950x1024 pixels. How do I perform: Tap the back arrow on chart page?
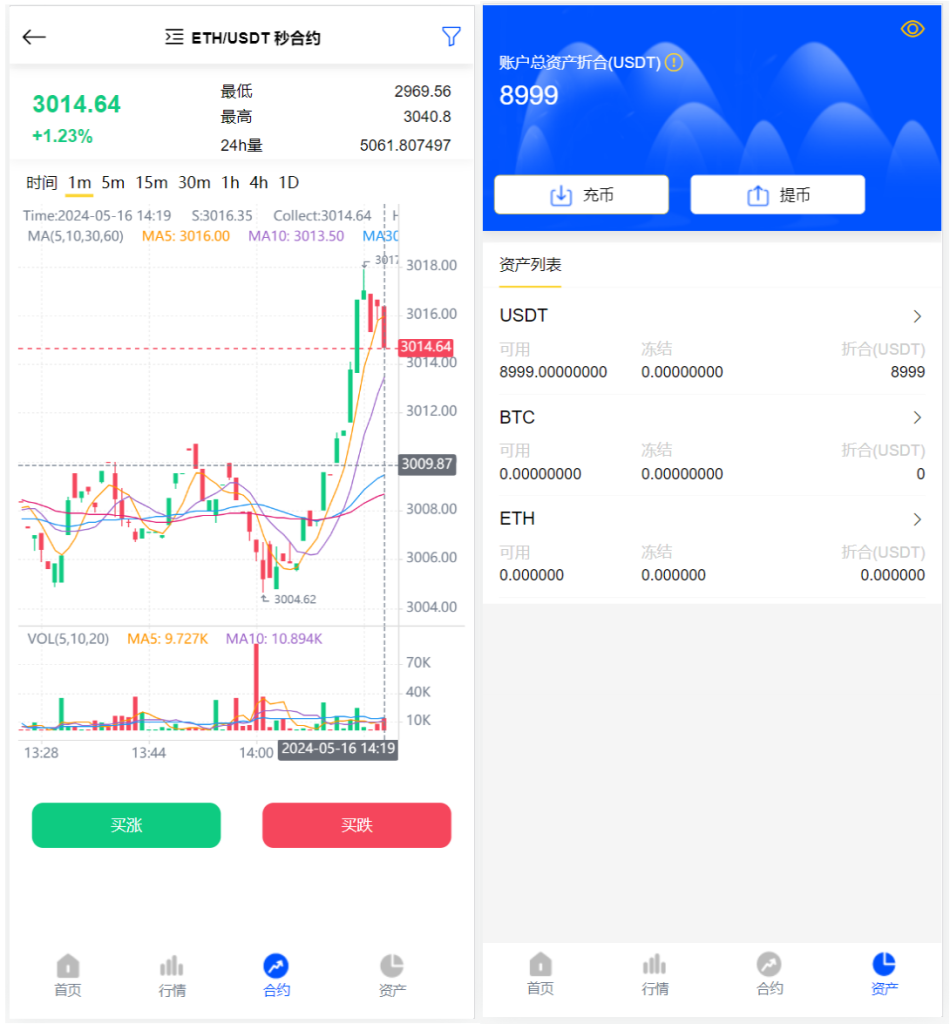tap(34, 37)
